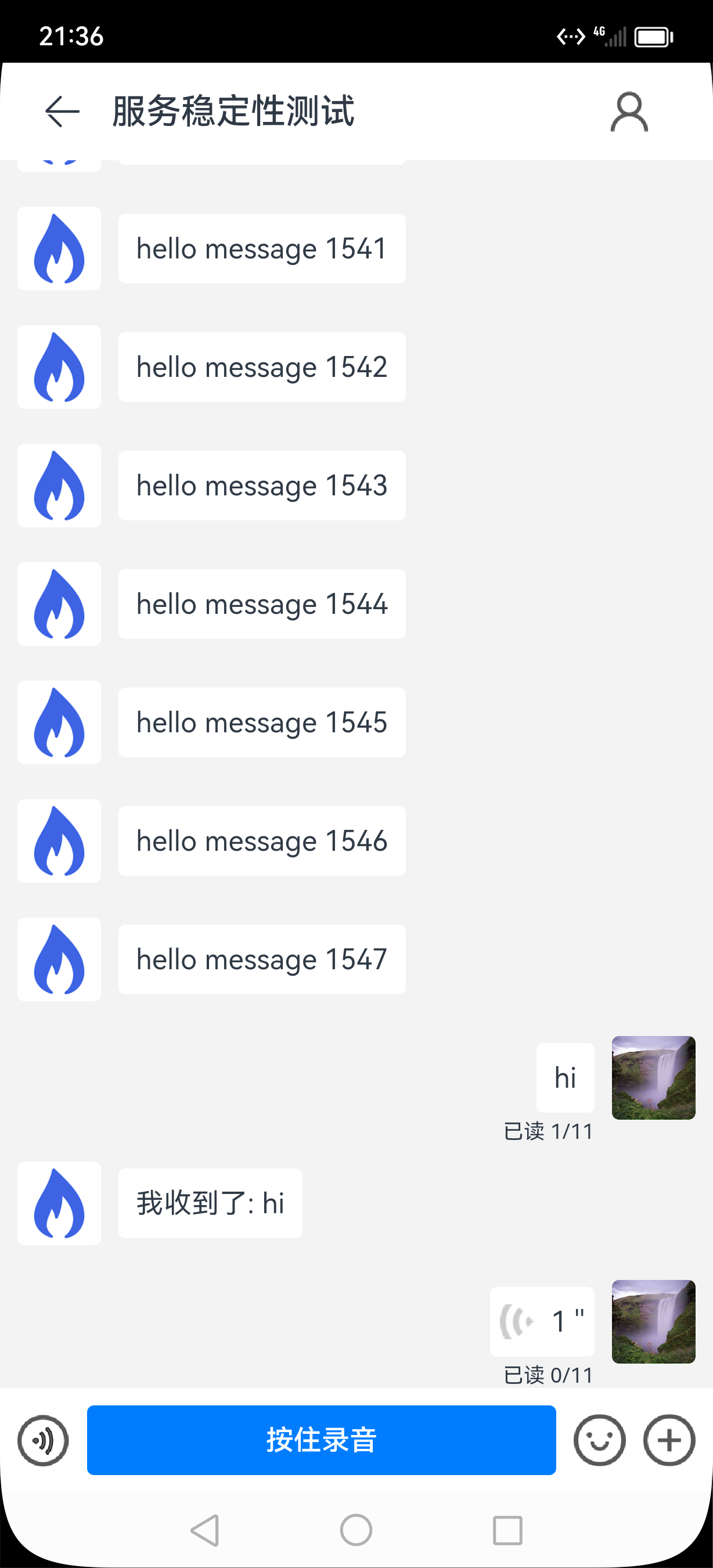The height and width of the screenshot is (1568, 713).
Task: Open the group members profile icon
Action: pos(629,112)
